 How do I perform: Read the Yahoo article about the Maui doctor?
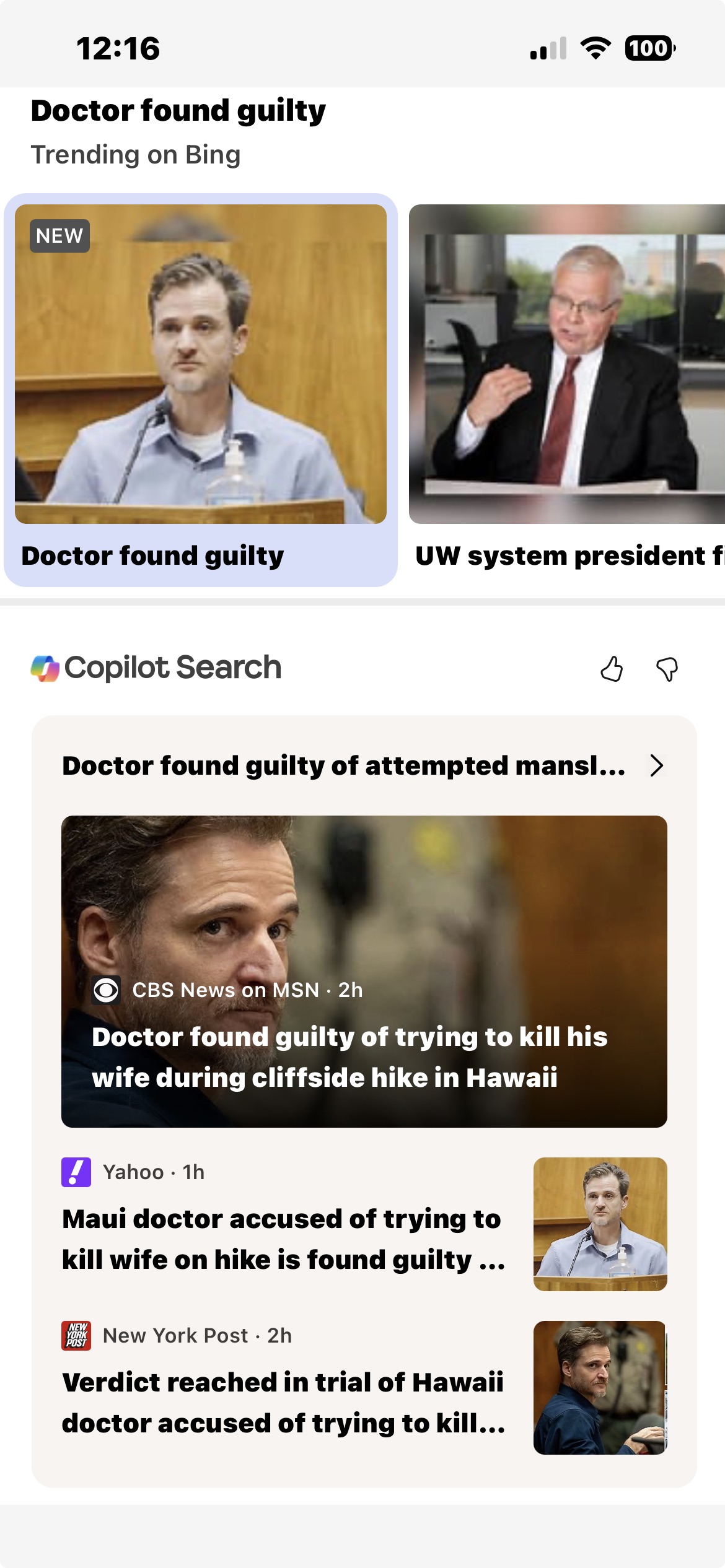tap(283, 1239)
